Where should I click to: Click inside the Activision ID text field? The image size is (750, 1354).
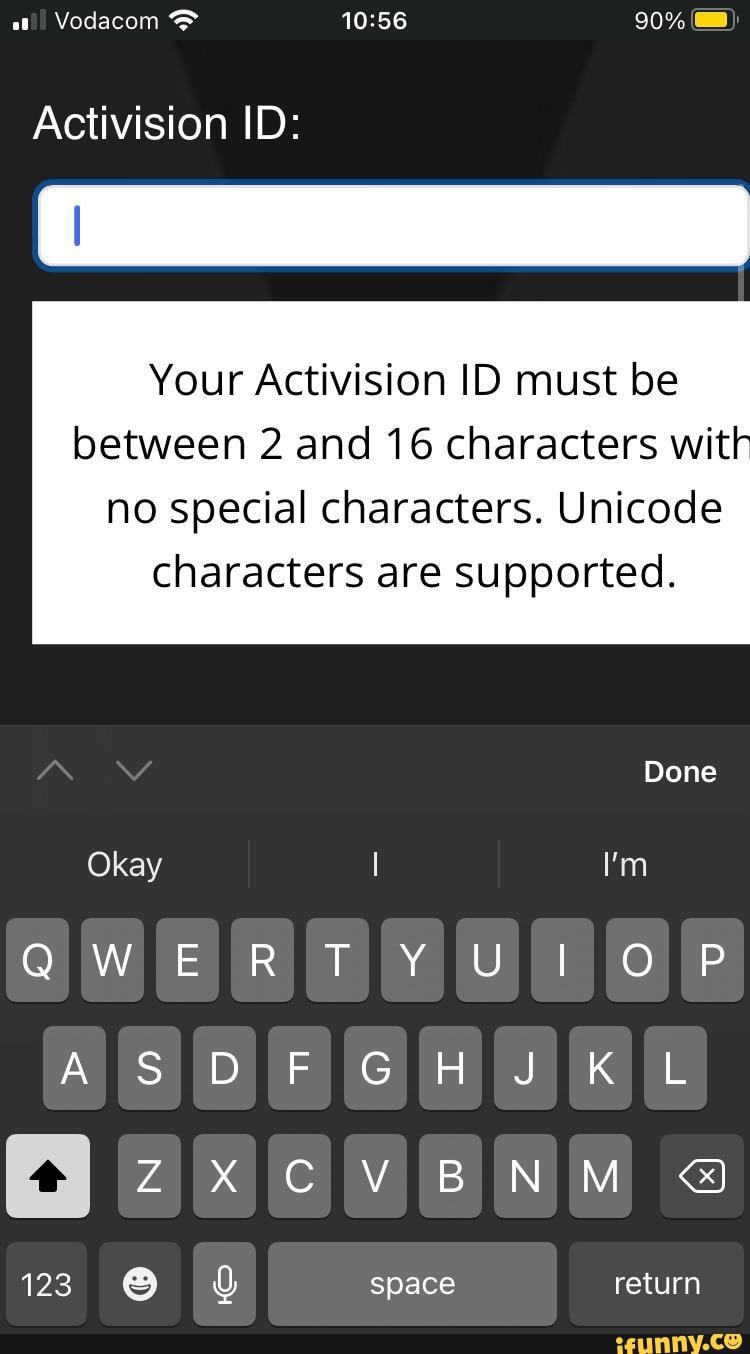tap(390, 225)
